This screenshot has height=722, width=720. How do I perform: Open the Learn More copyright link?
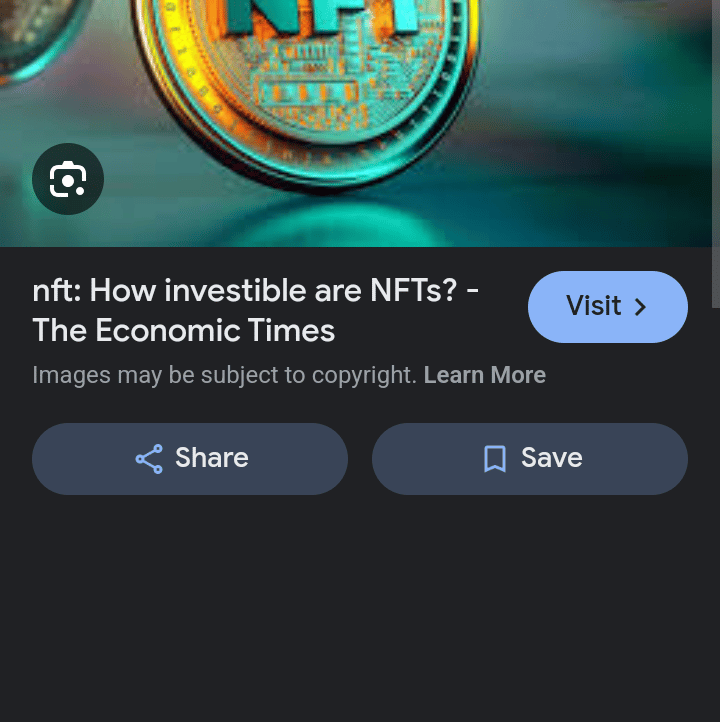click(484, 376)
